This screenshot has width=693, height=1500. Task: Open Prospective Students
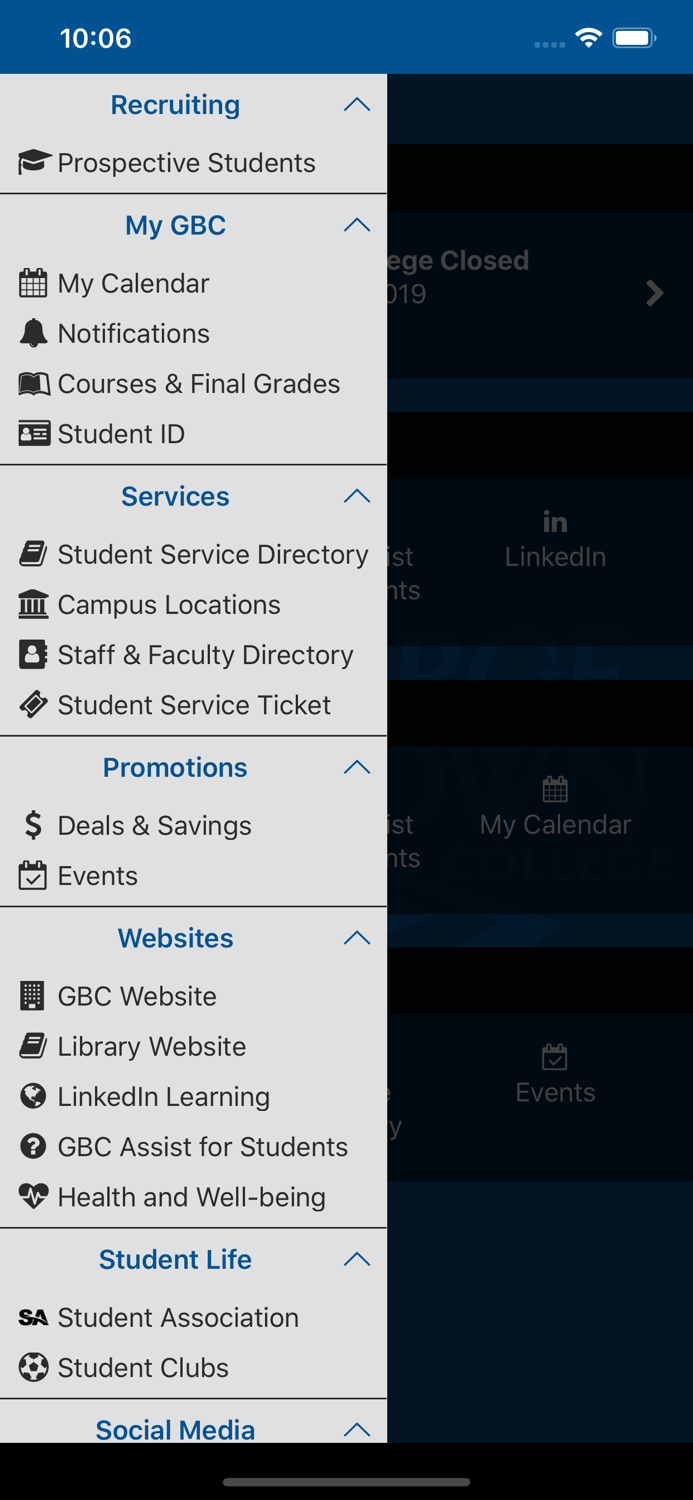[186, 163]
